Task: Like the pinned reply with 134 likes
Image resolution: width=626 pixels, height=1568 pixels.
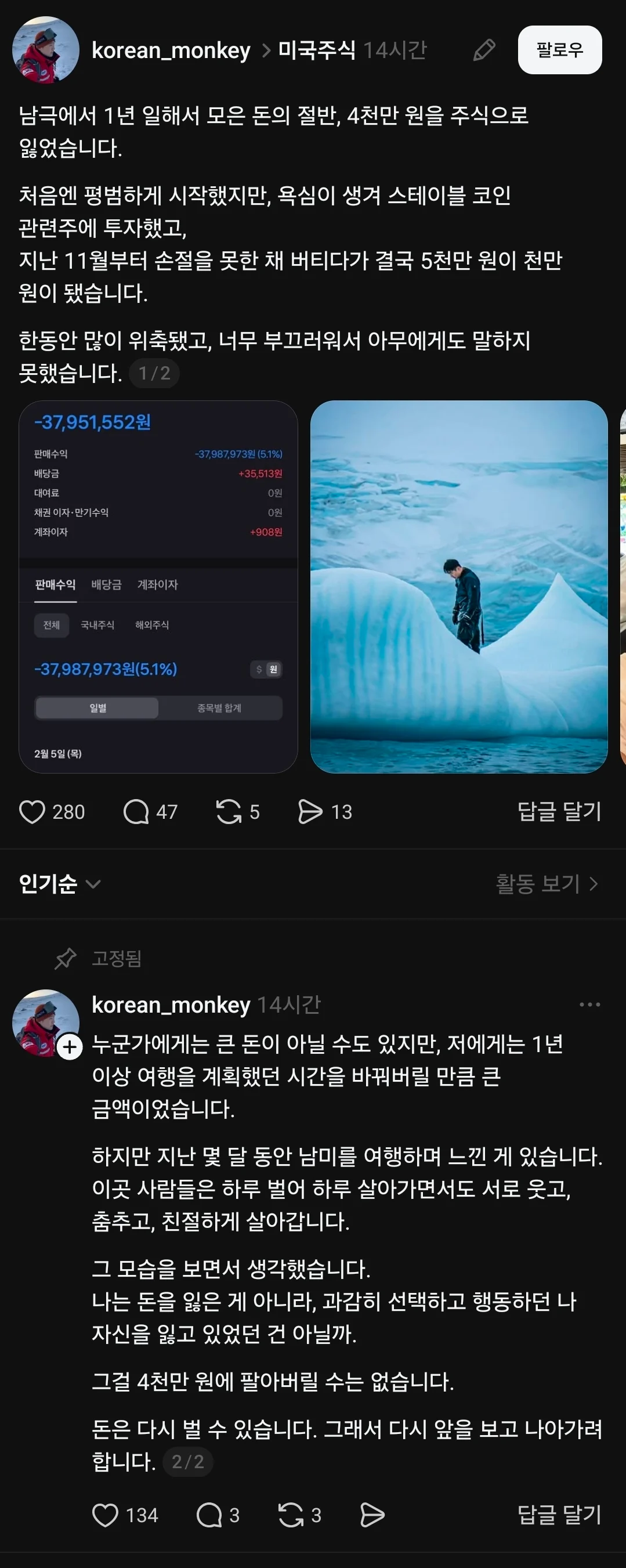Action: (105, 1515)
